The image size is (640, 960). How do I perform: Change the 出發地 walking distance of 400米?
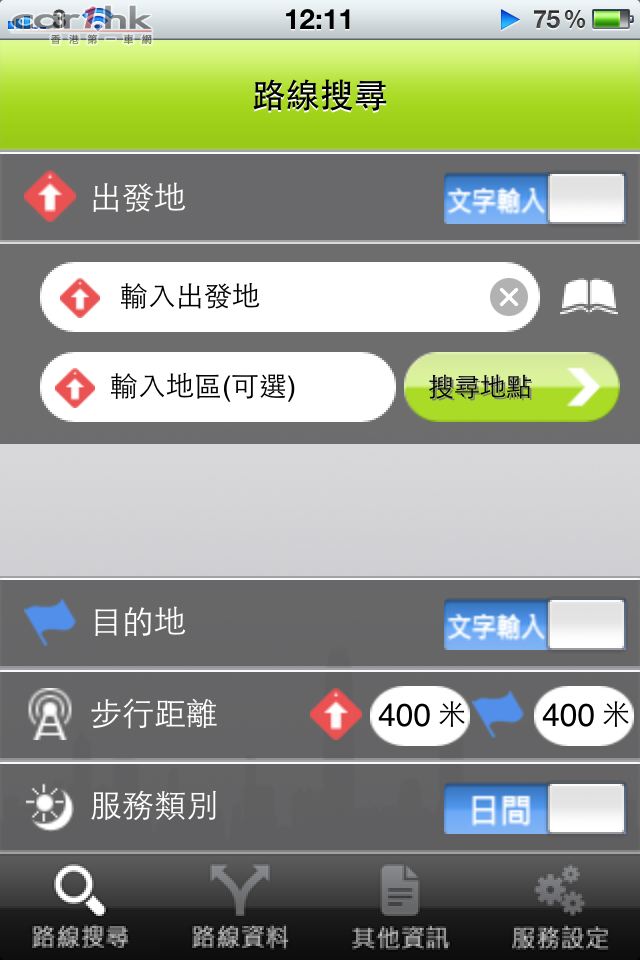tap(420, 715)
